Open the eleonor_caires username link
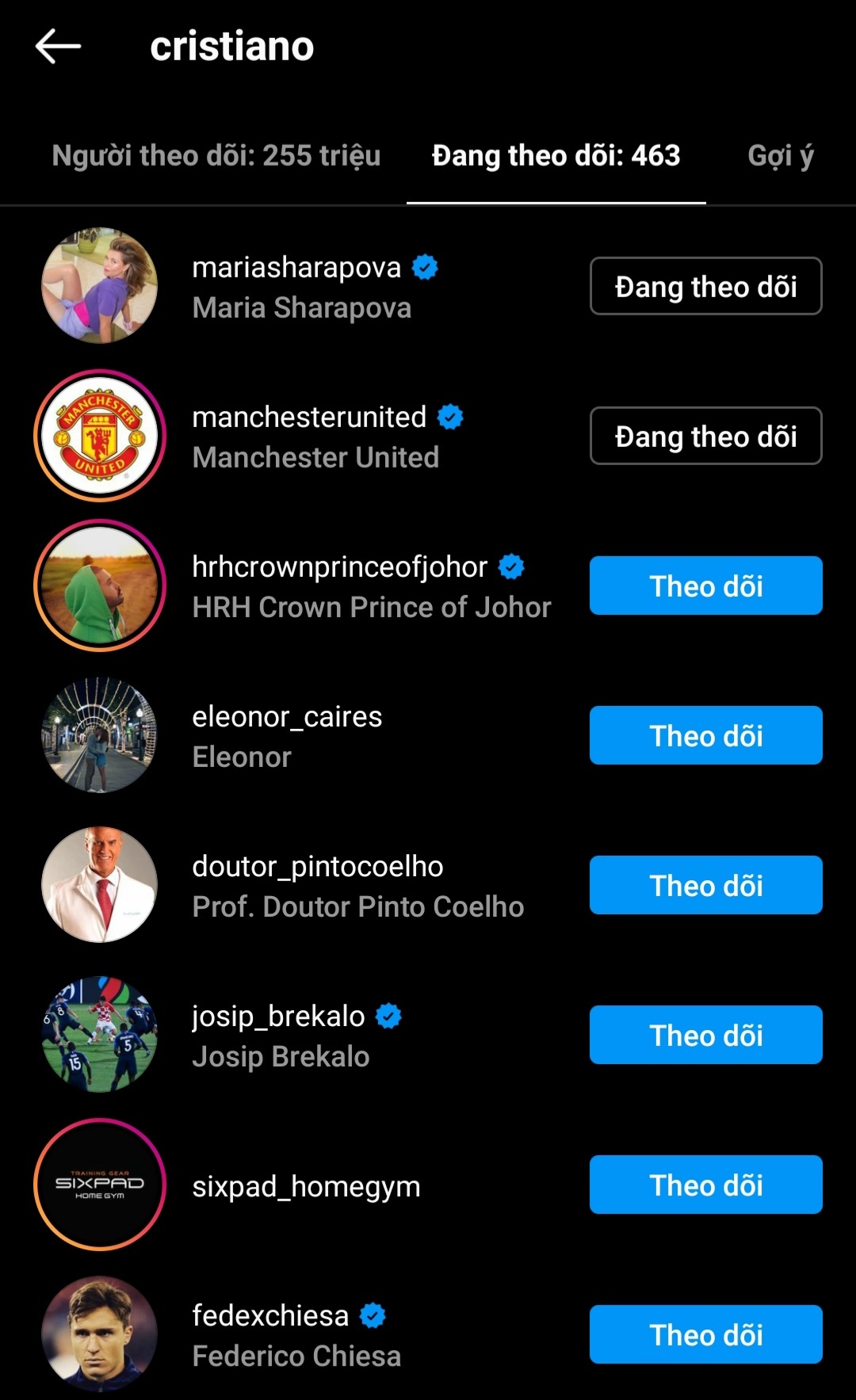The image size is (856, 1400). click(x=287, y=716)
